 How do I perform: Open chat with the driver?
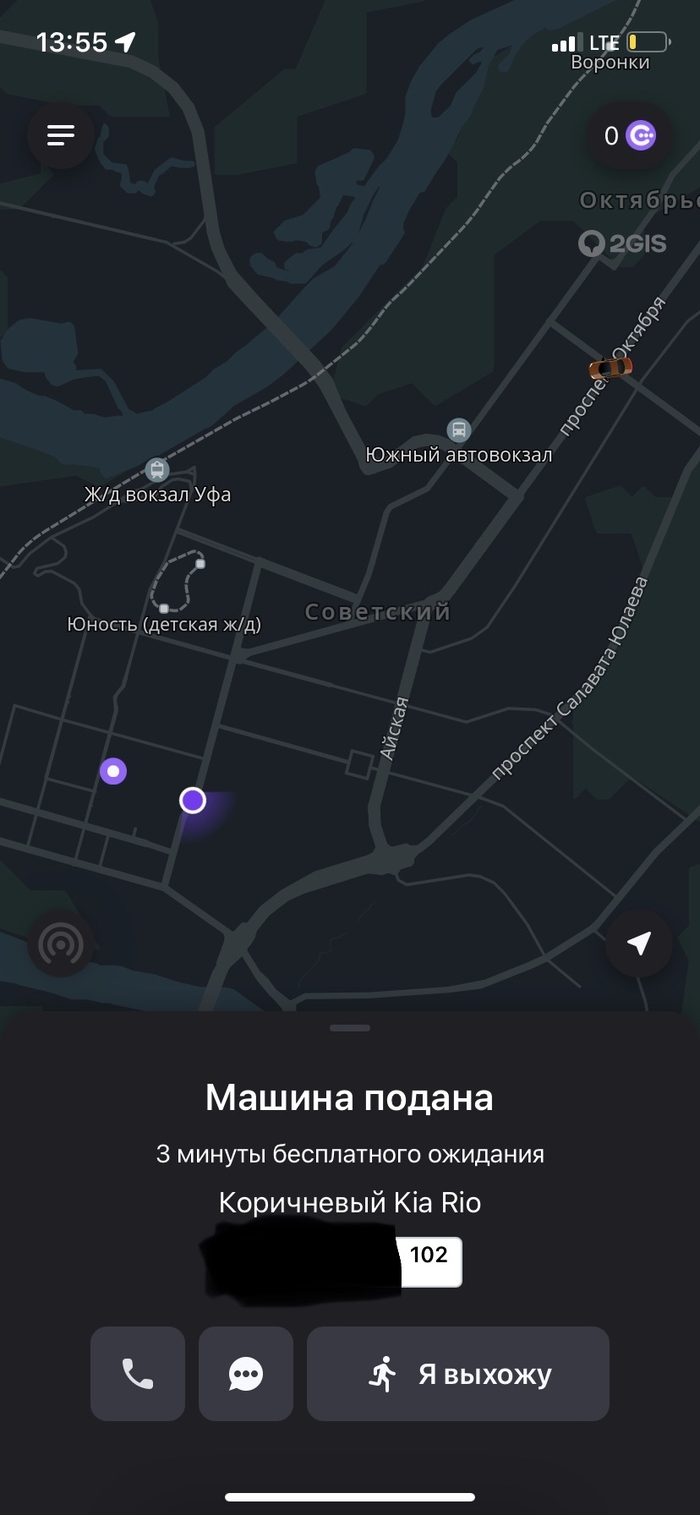click(x=246, y=1374)
